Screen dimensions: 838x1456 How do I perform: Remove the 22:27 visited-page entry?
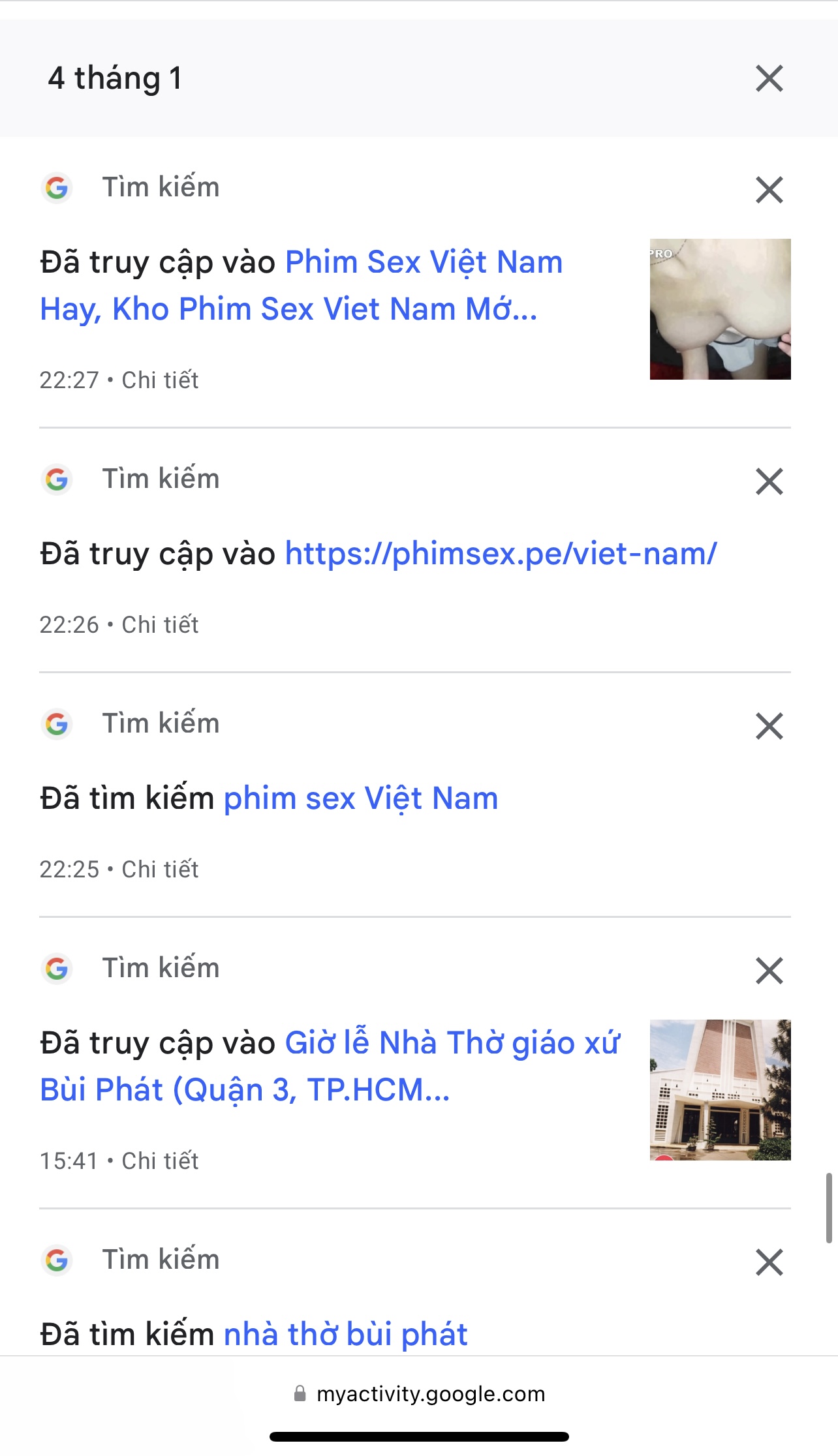(x=769, y=190)
